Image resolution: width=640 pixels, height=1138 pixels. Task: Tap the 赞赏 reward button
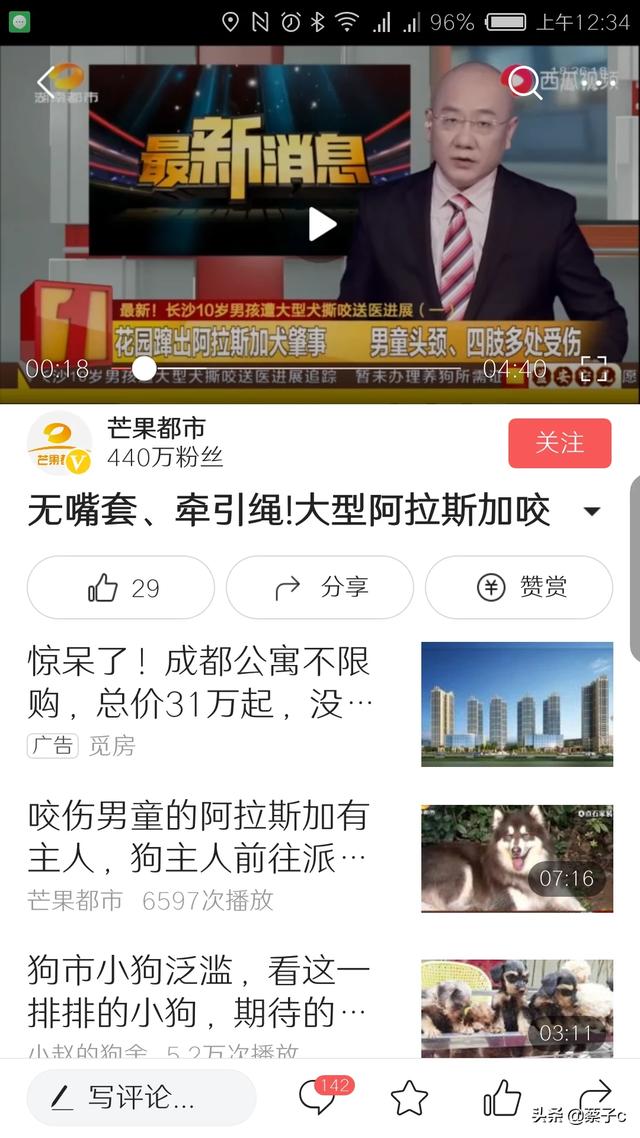coord(518,588)
